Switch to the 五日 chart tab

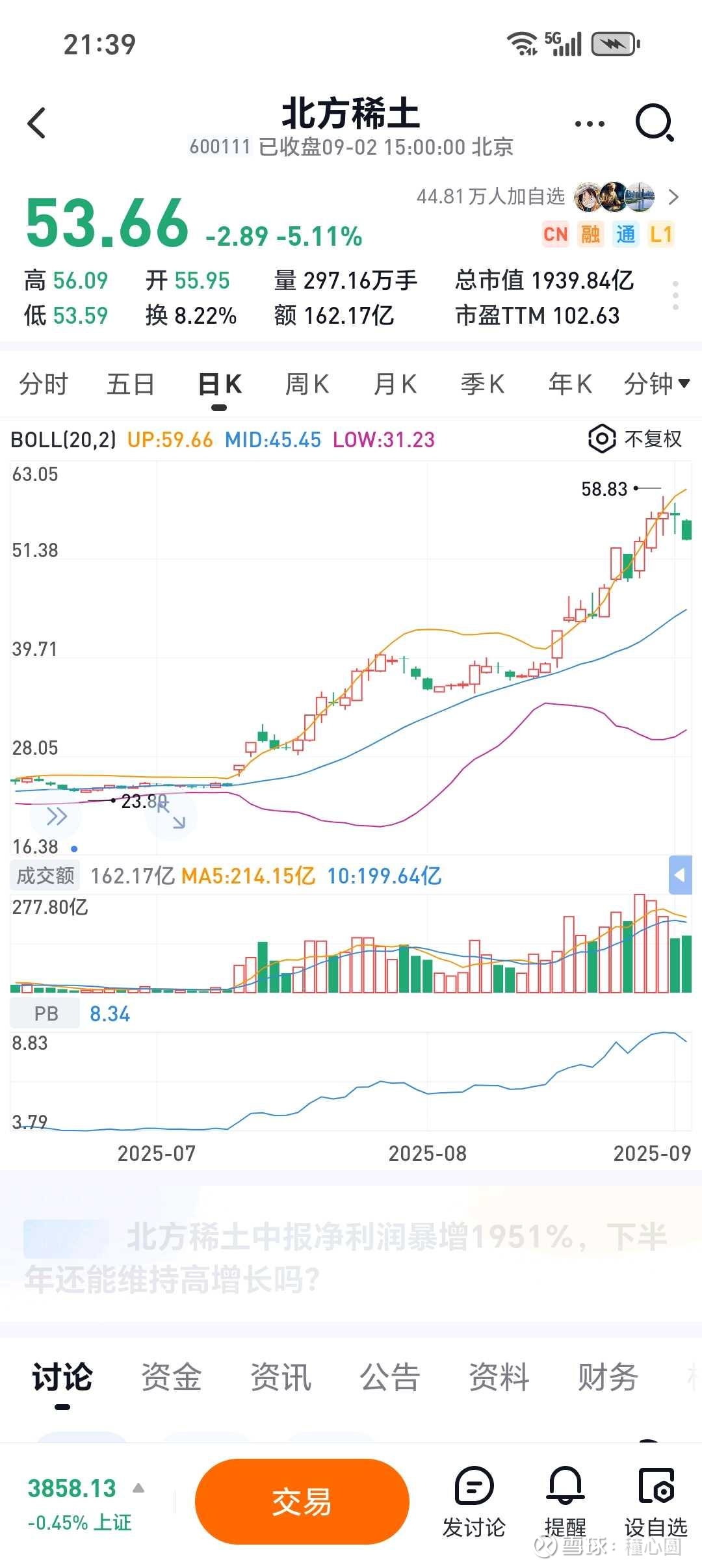[130, 384]
